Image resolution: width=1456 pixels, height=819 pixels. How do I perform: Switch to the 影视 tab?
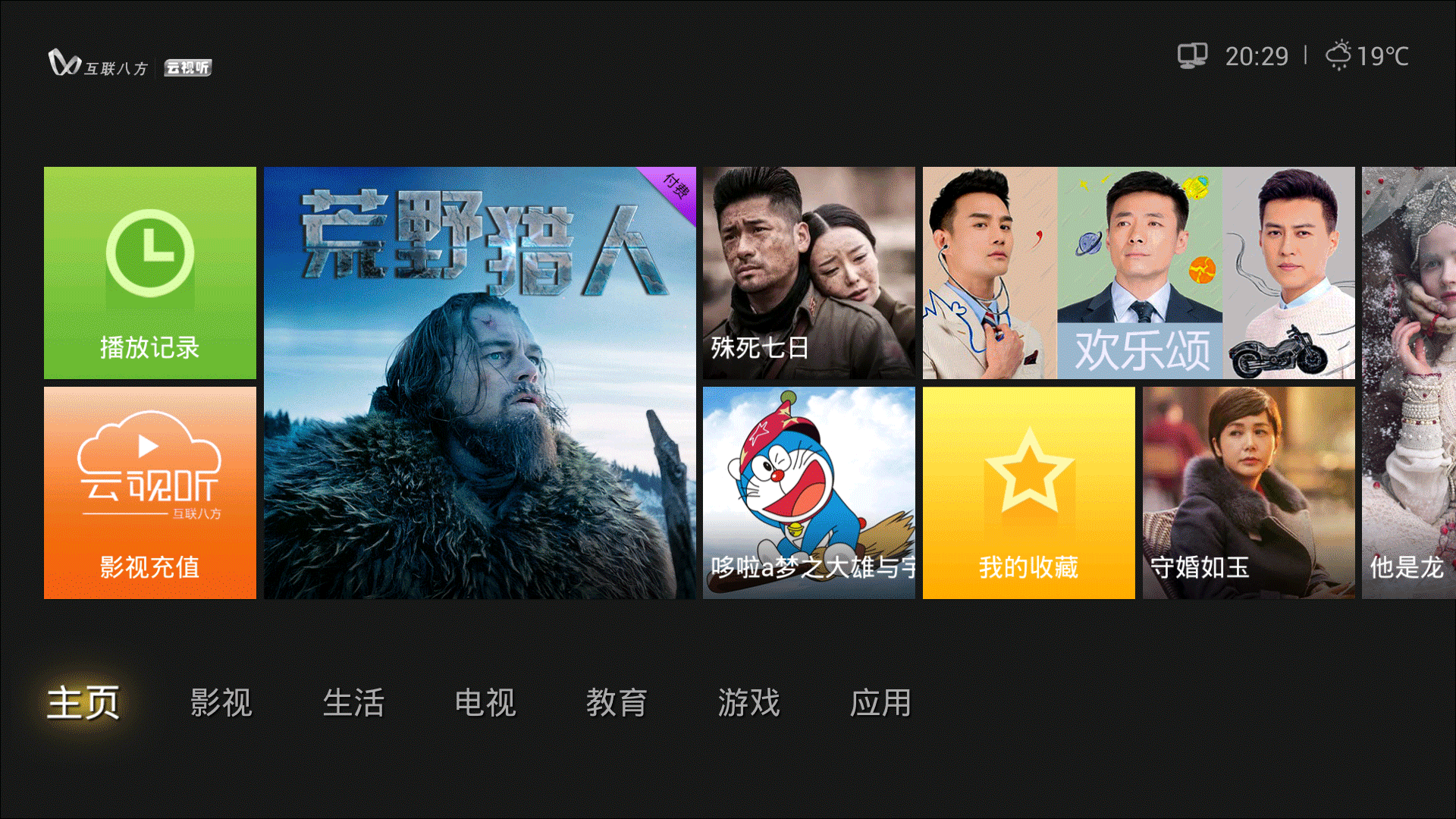coord(221,703)
